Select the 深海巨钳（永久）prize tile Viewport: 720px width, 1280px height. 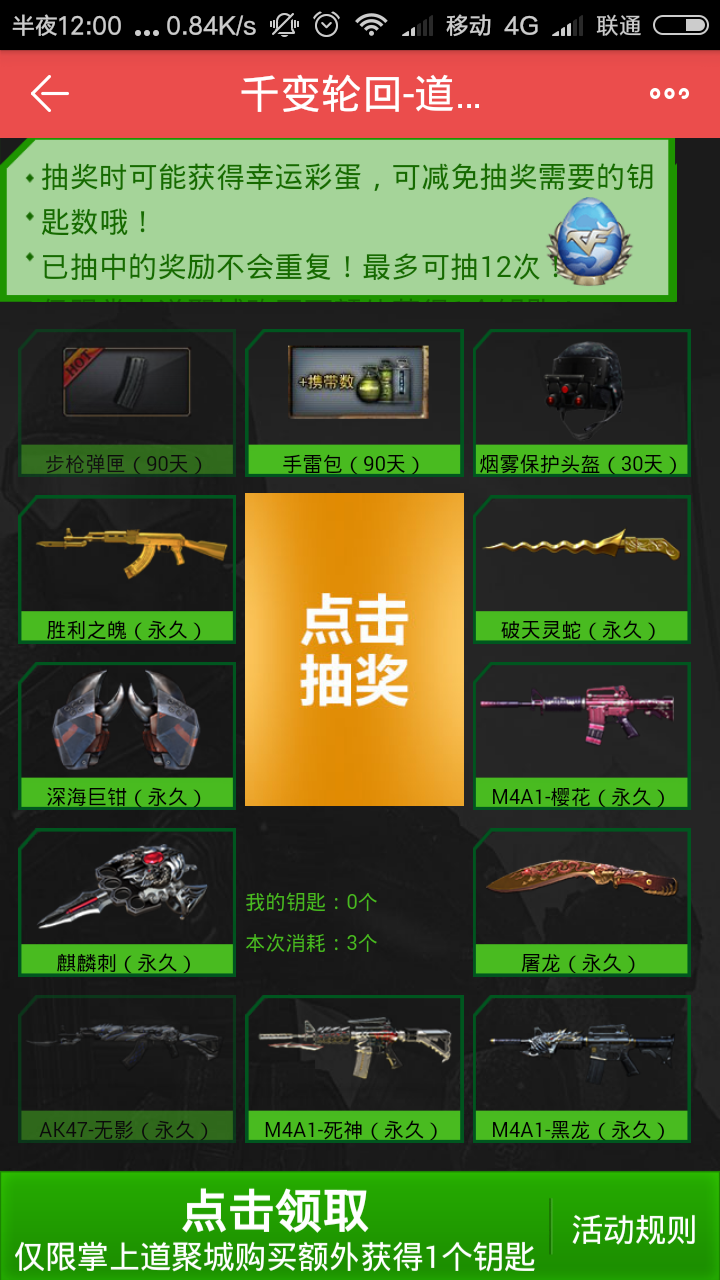click(x=127, y=736)
